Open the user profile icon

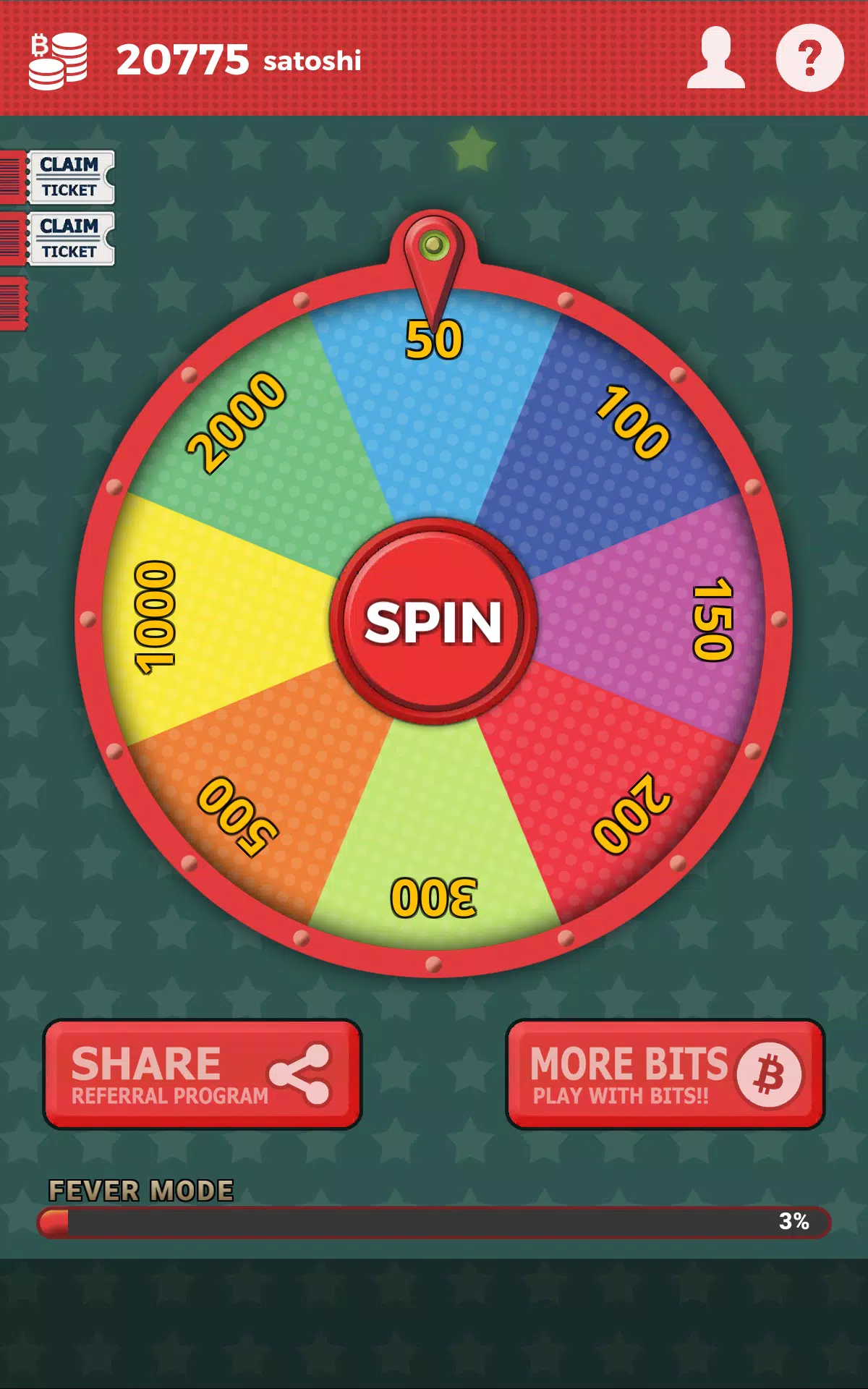pyautogui.click(x=715, y=58)
